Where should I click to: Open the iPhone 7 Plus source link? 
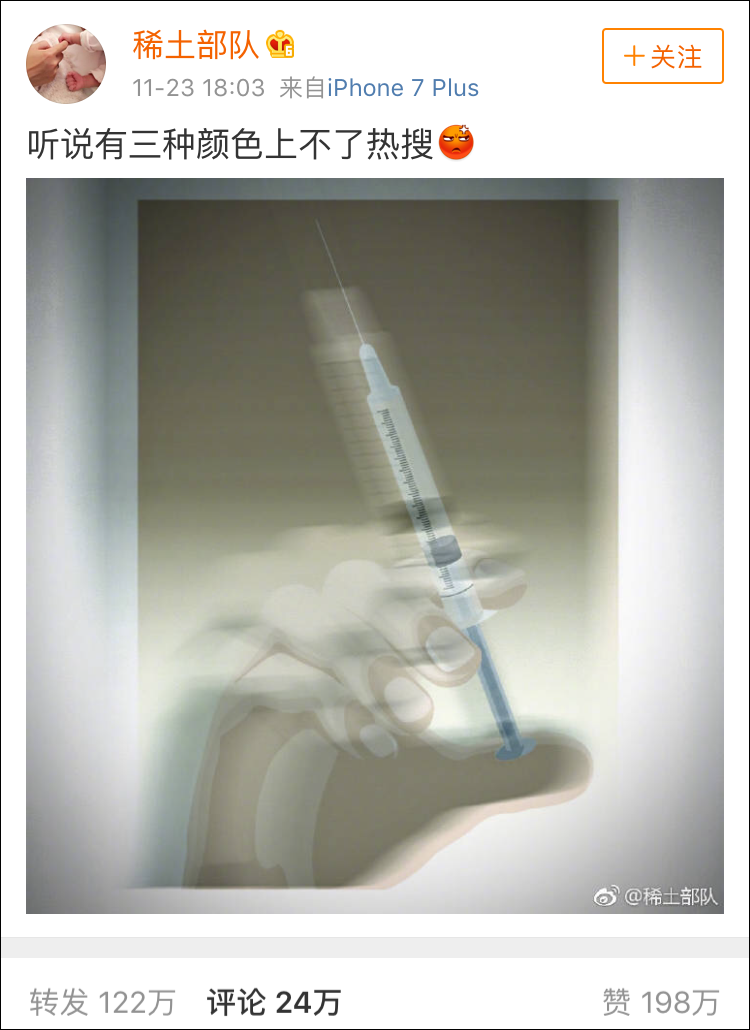point(403,88)
